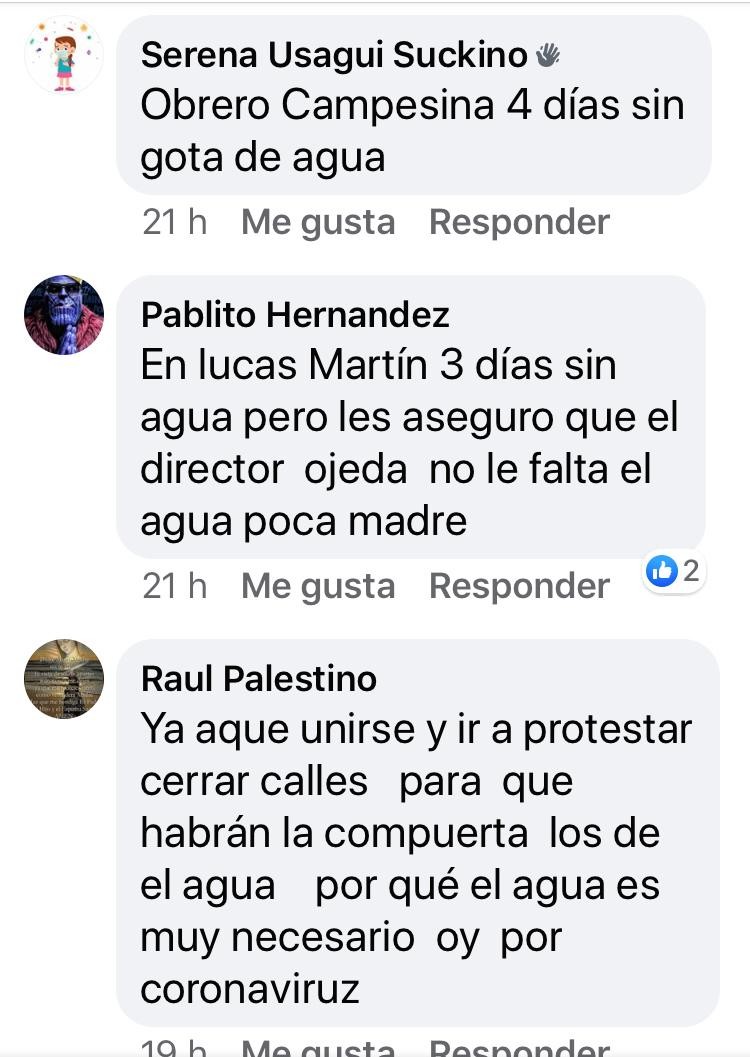Open Pablito Hernandez's profile name
The width and height of the screenshot is (750, 1057).
click(x=295, y=315)
